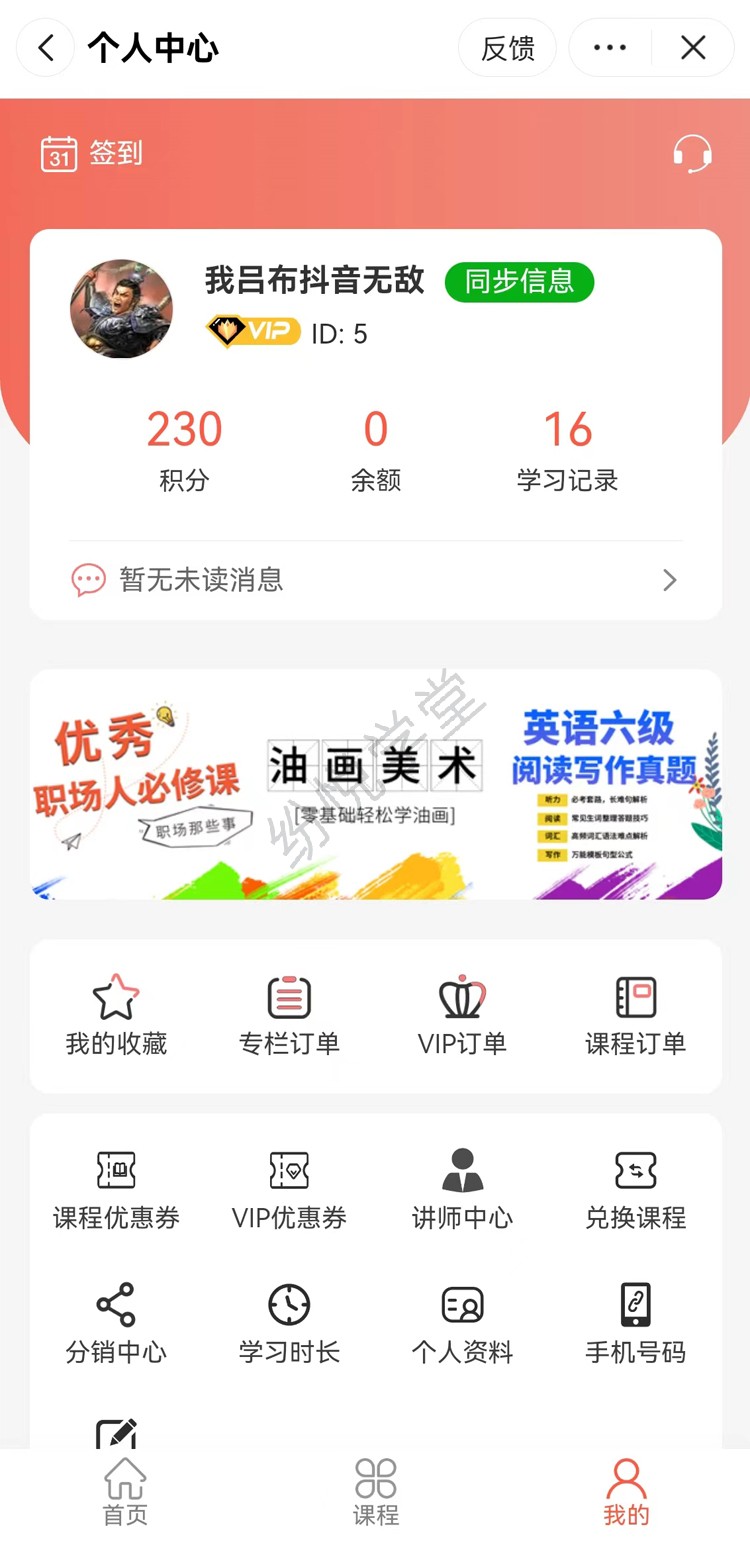Open 课程订单 course orders
Image resolution: width=750 pixels, height=1543 pixels.
[635, 1016]
